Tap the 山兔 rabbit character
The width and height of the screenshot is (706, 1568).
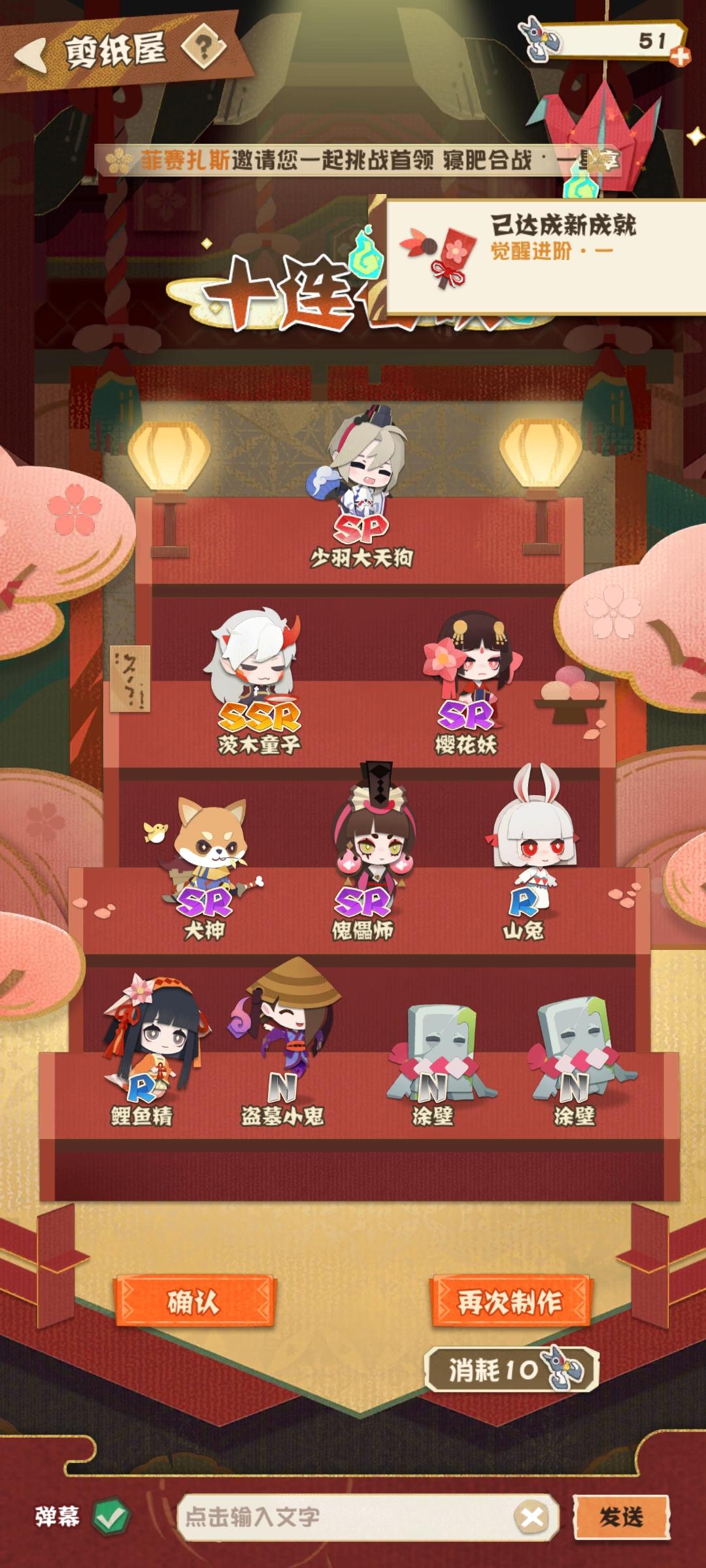(536, 843)
